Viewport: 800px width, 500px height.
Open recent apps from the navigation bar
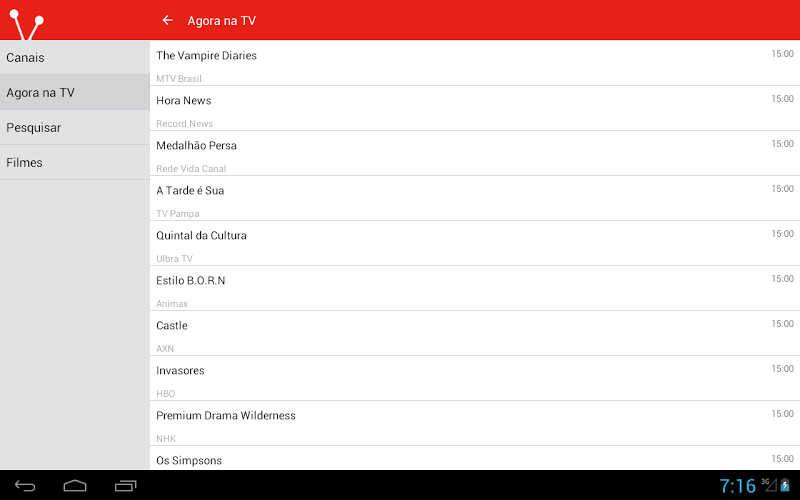125,486
